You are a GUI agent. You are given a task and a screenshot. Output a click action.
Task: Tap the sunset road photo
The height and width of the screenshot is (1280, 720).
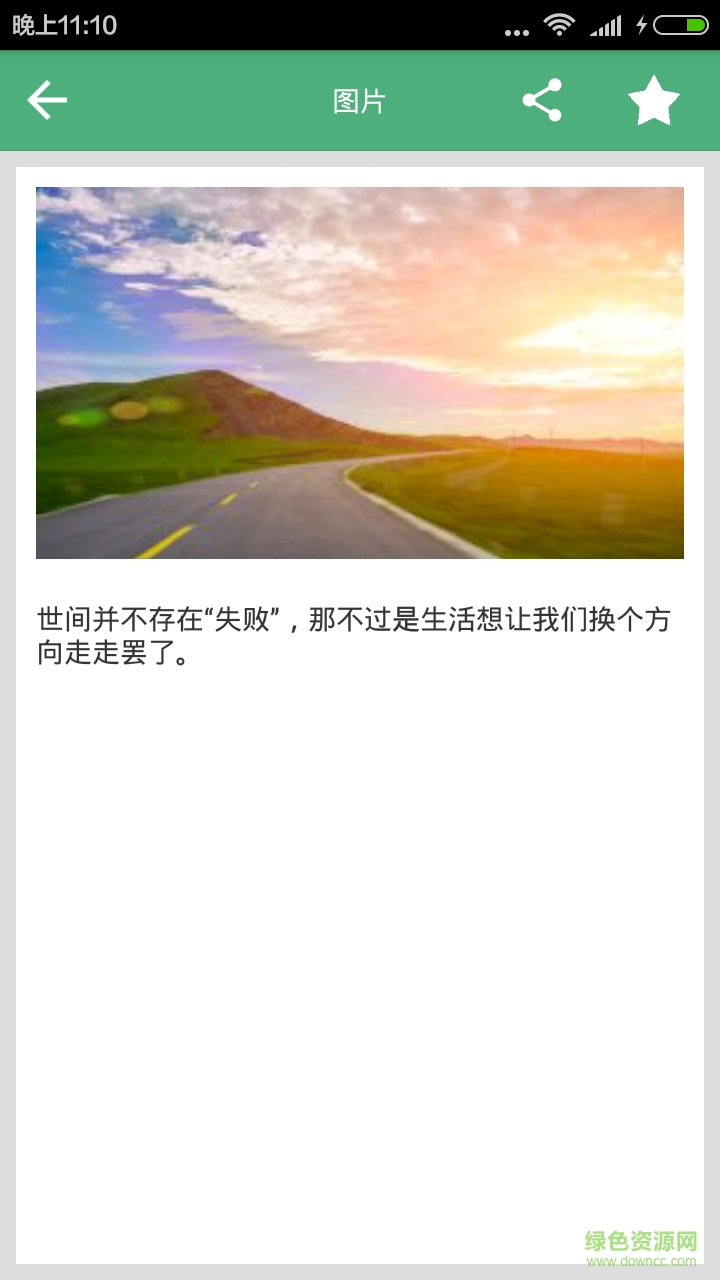pos(360,372)
